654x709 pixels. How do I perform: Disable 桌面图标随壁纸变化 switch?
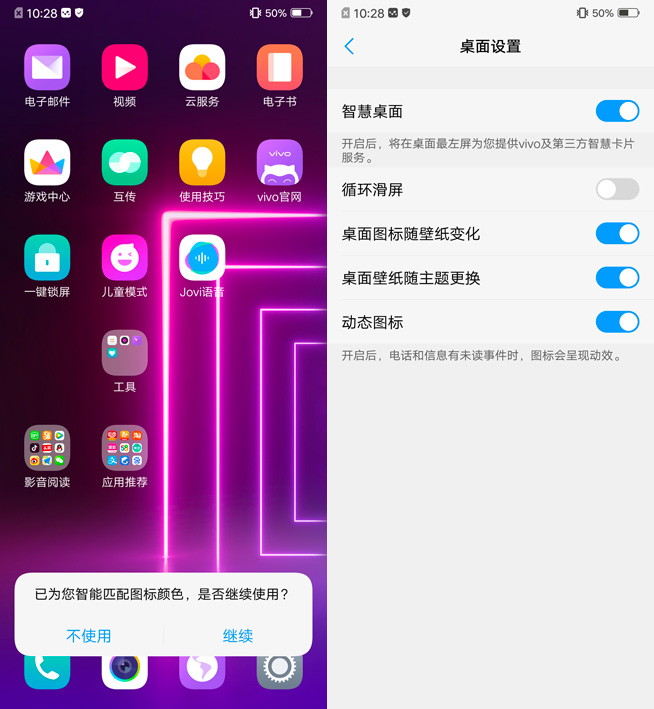616,233
